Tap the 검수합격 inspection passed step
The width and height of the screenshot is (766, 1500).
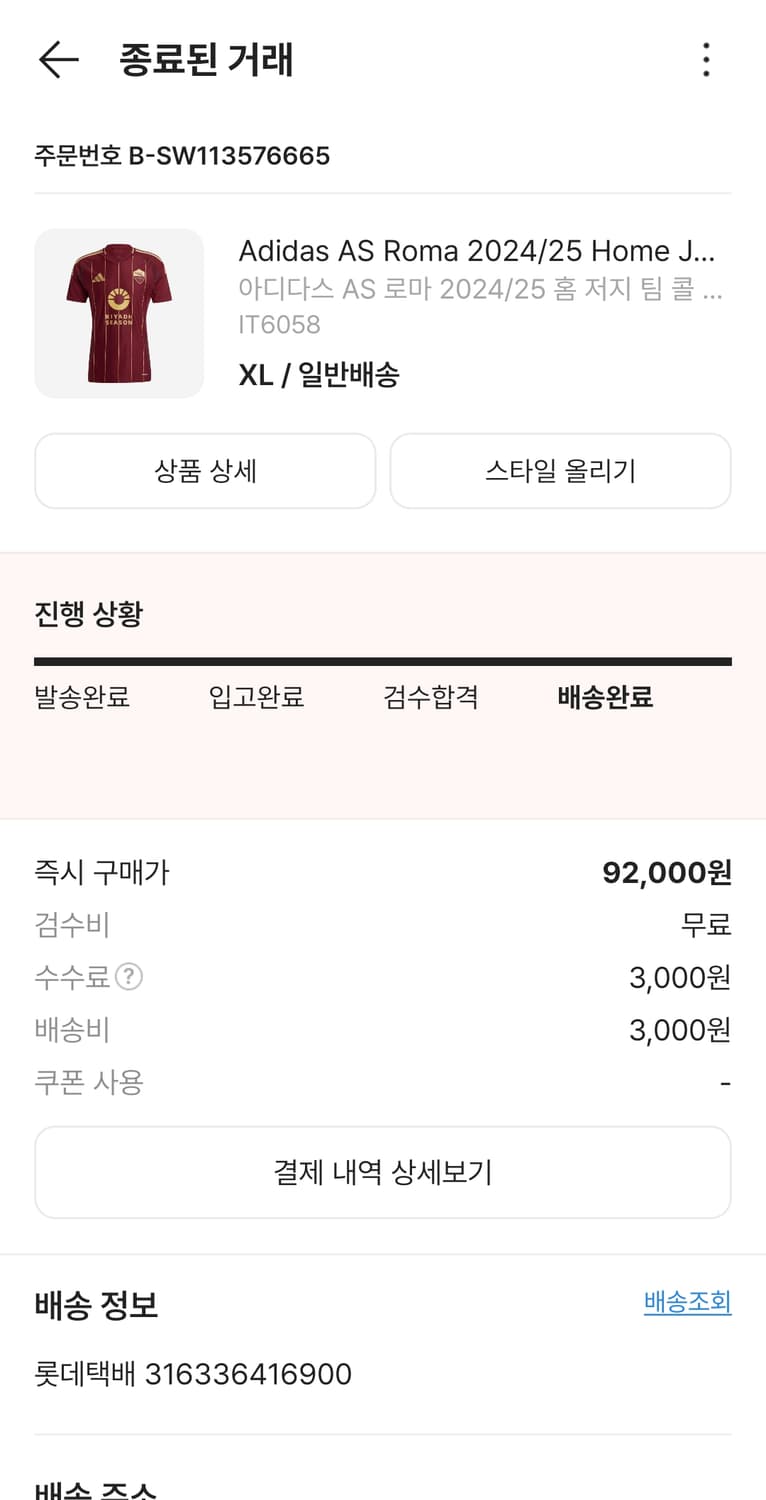tap(428, 698)
